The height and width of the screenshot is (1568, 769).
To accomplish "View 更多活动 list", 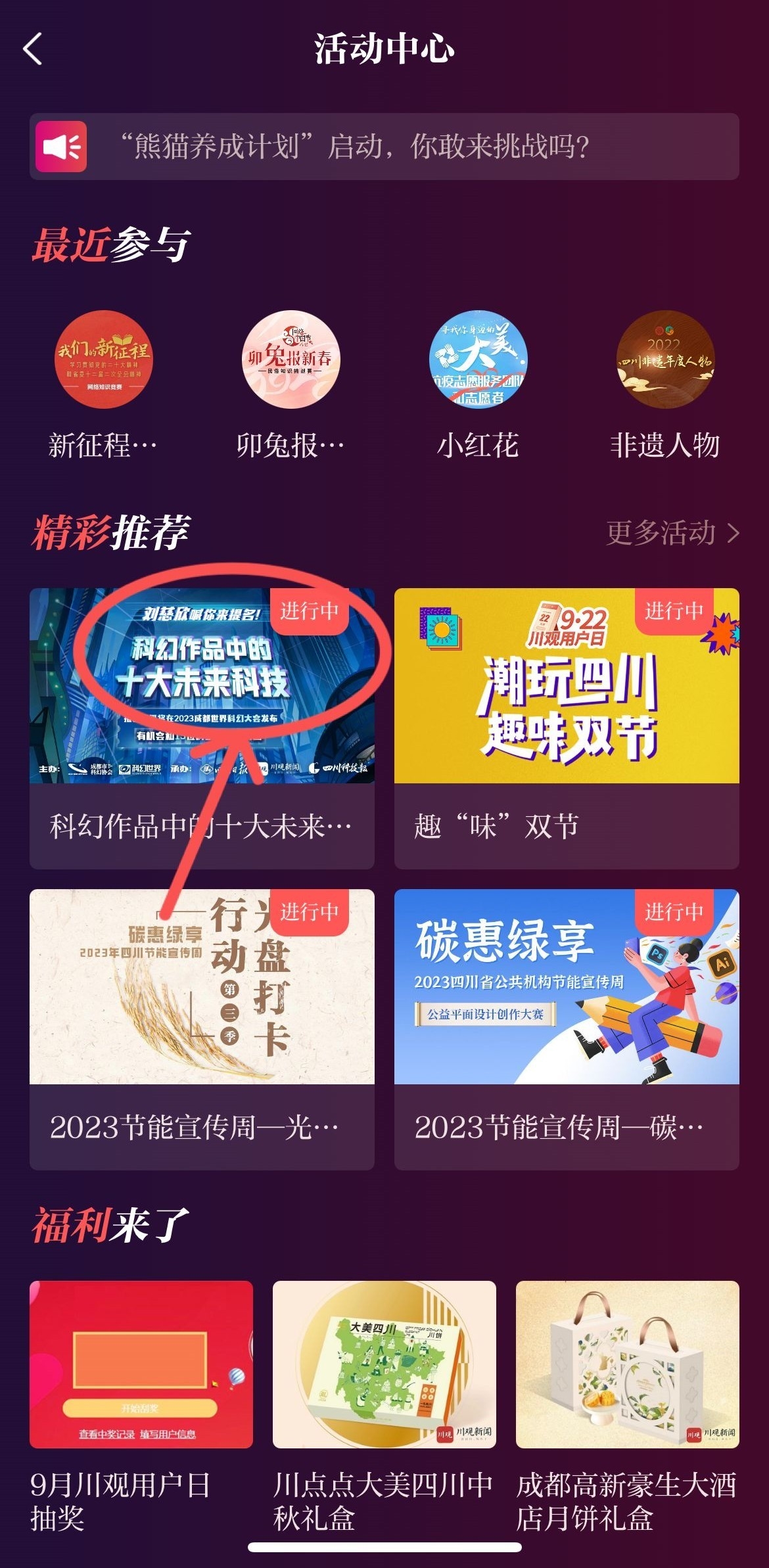I will pyautogui.click(x=672, y=532).
